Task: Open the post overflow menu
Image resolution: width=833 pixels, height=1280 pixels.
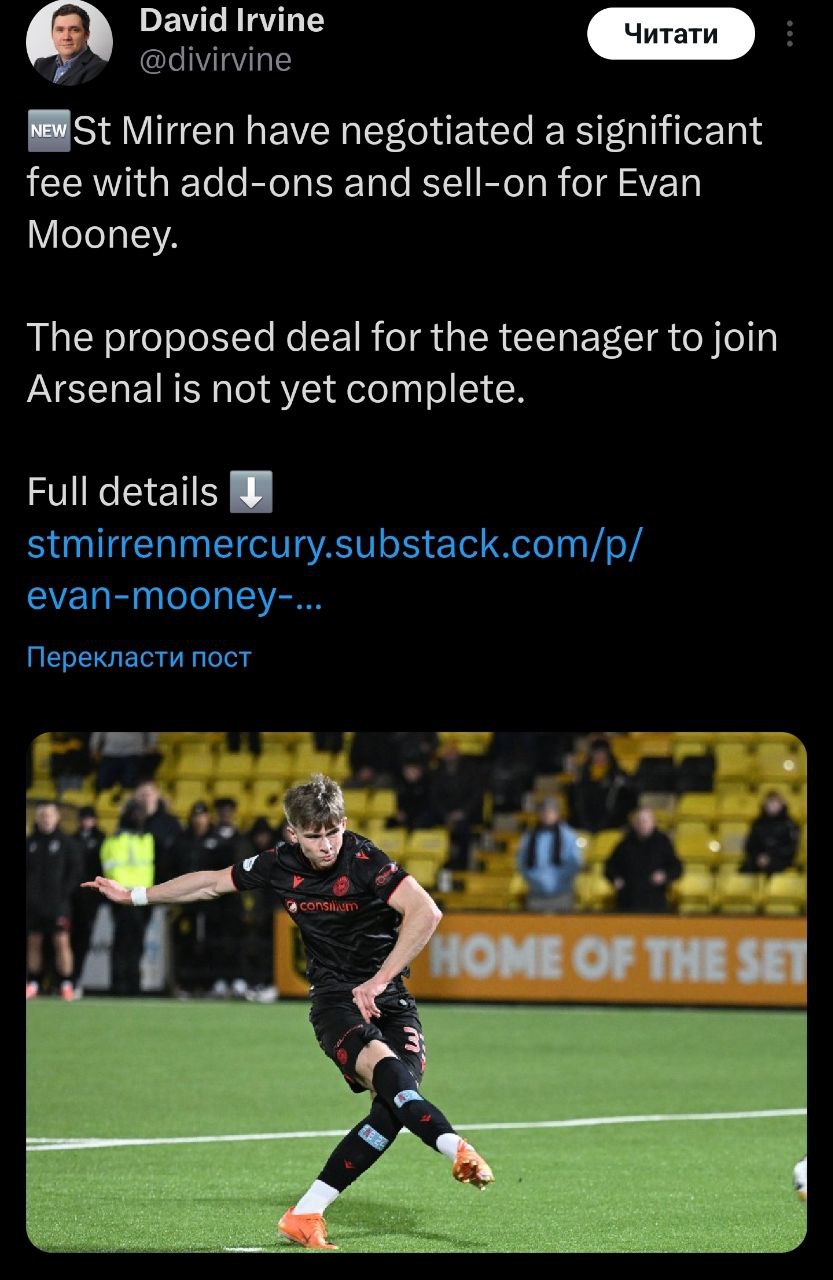Action: [x=790, y=35]
